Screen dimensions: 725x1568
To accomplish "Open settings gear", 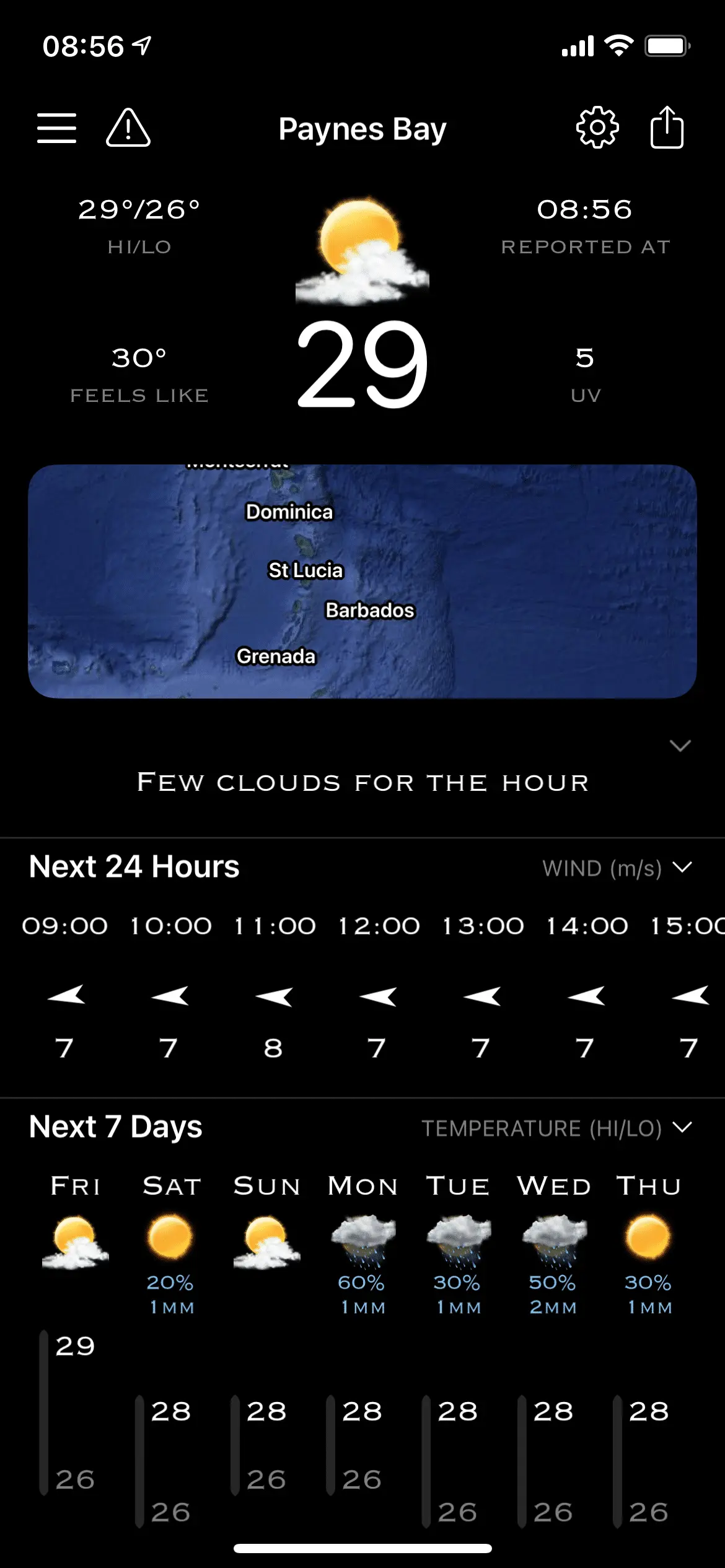I will (597, 128).
